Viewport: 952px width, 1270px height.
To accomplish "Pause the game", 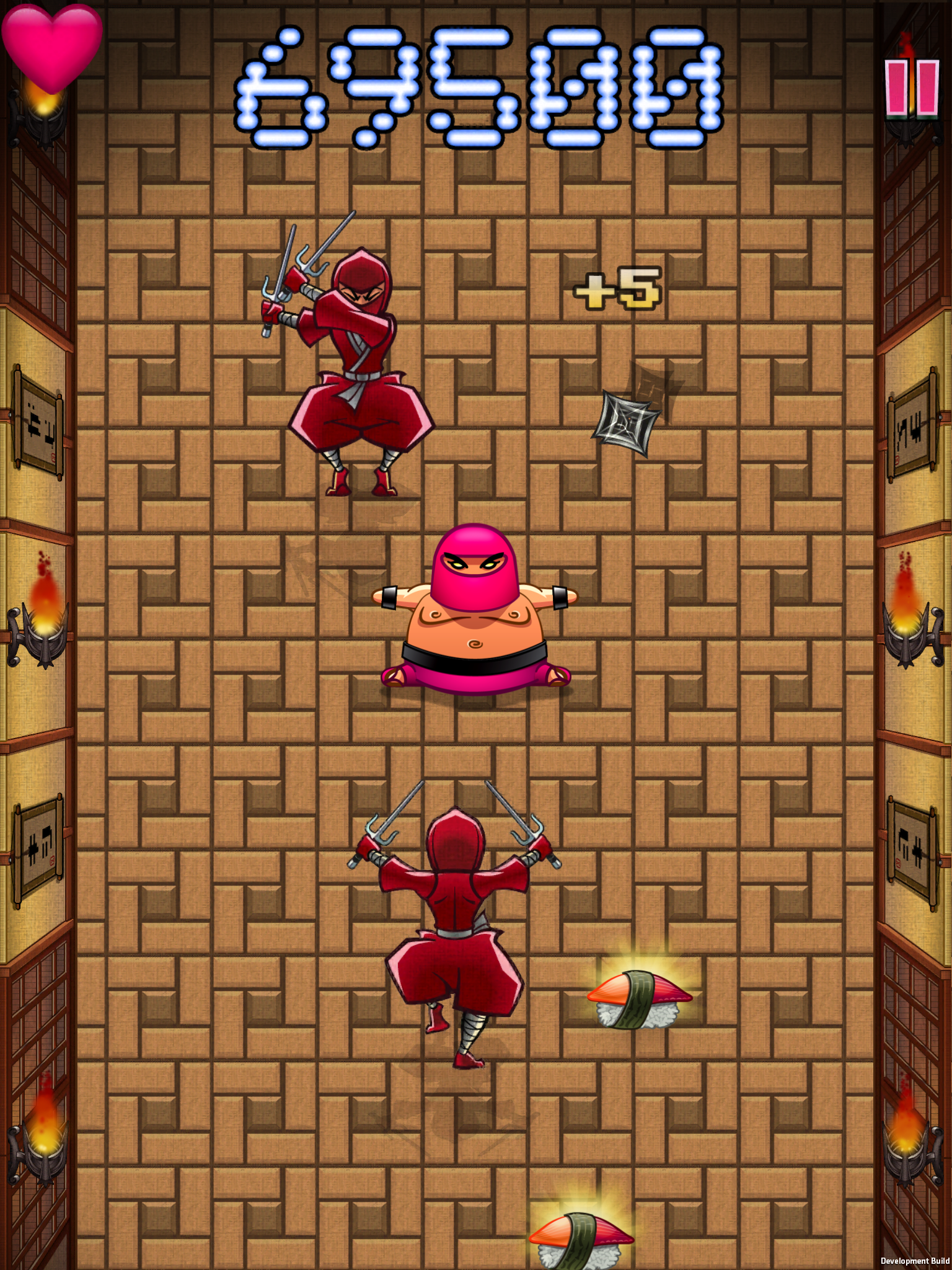I will tap(911, 88).
